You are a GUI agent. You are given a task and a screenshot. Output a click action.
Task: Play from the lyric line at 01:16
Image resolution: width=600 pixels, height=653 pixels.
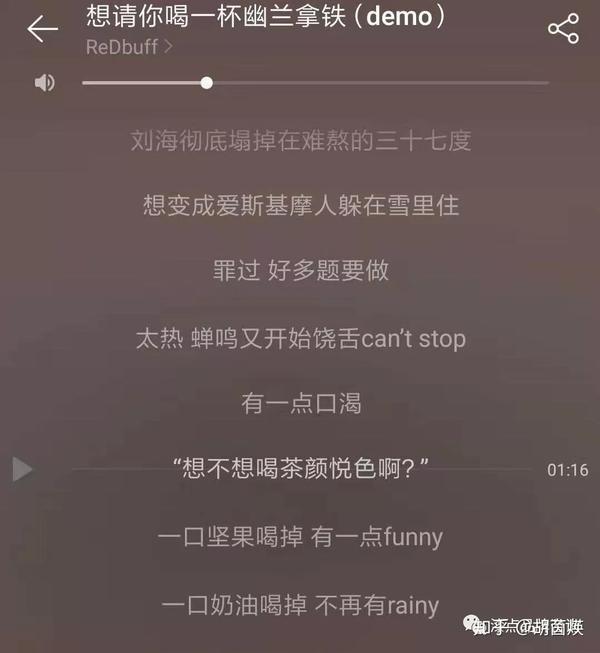click(x=22, y=468)
